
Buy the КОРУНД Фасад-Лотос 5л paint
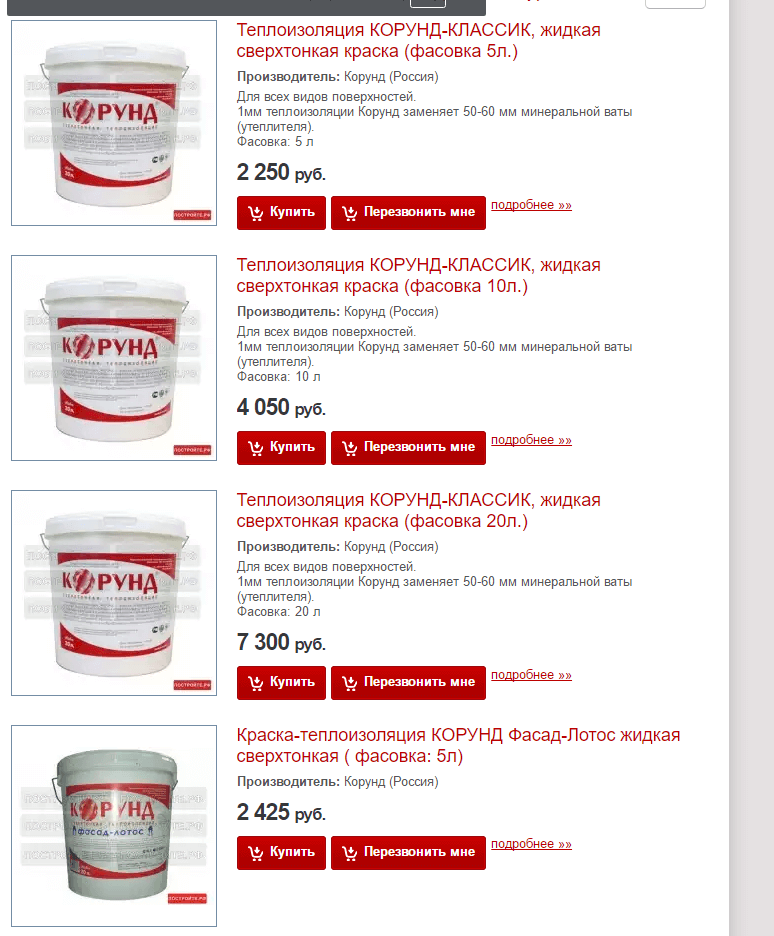281,853
